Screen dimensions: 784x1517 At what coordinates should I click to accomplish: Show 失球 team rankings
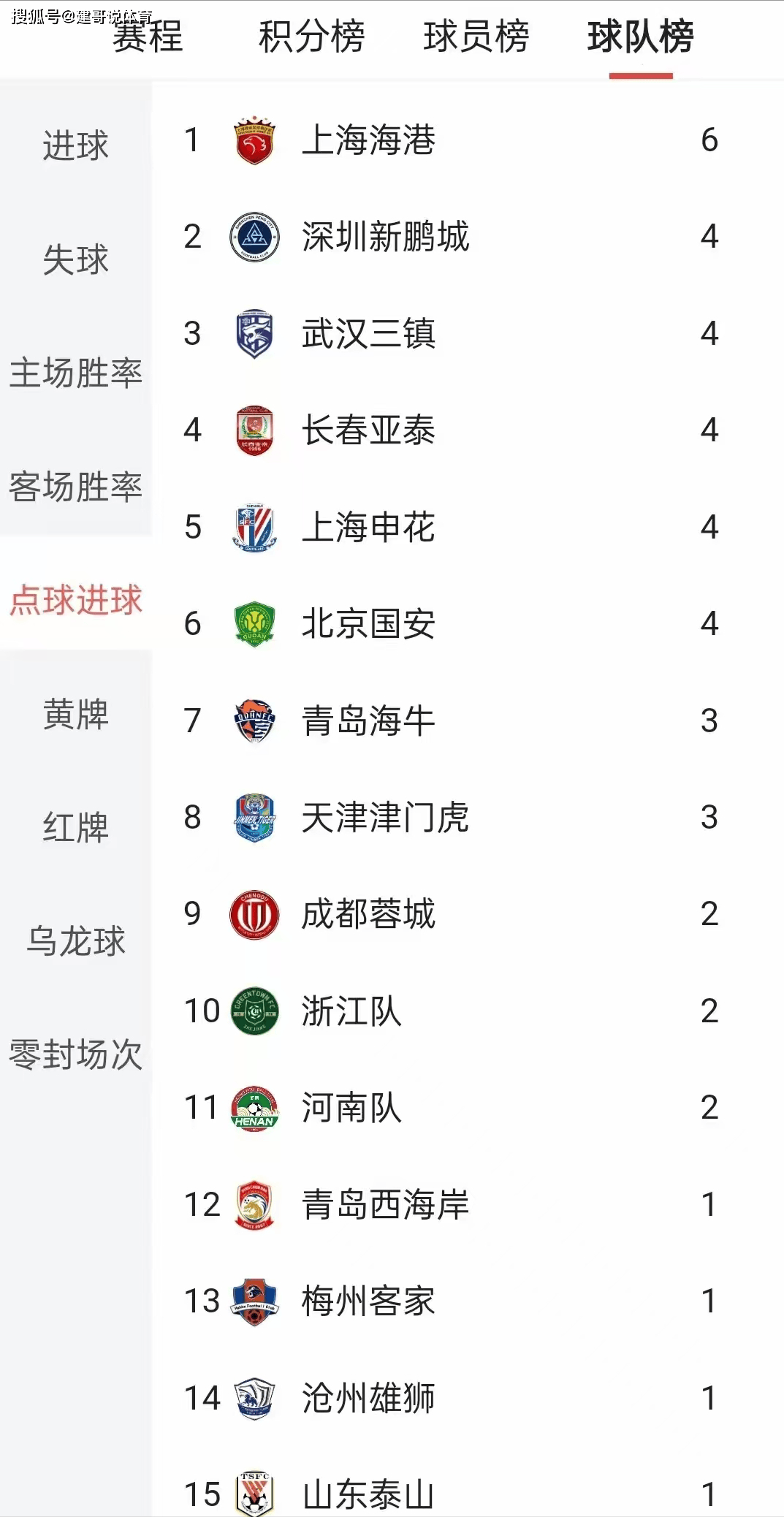(75, 259)
